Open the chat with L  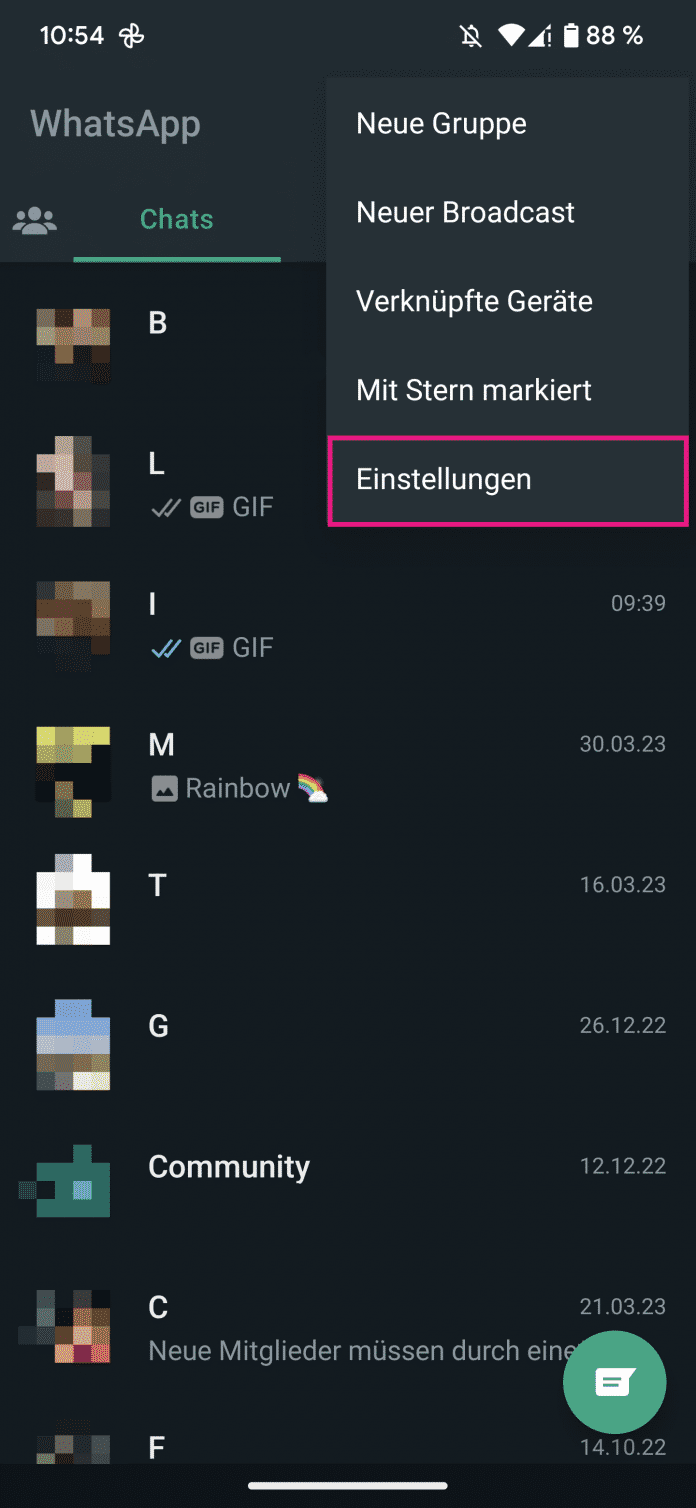pyautogui.click(x=160, y=485)
